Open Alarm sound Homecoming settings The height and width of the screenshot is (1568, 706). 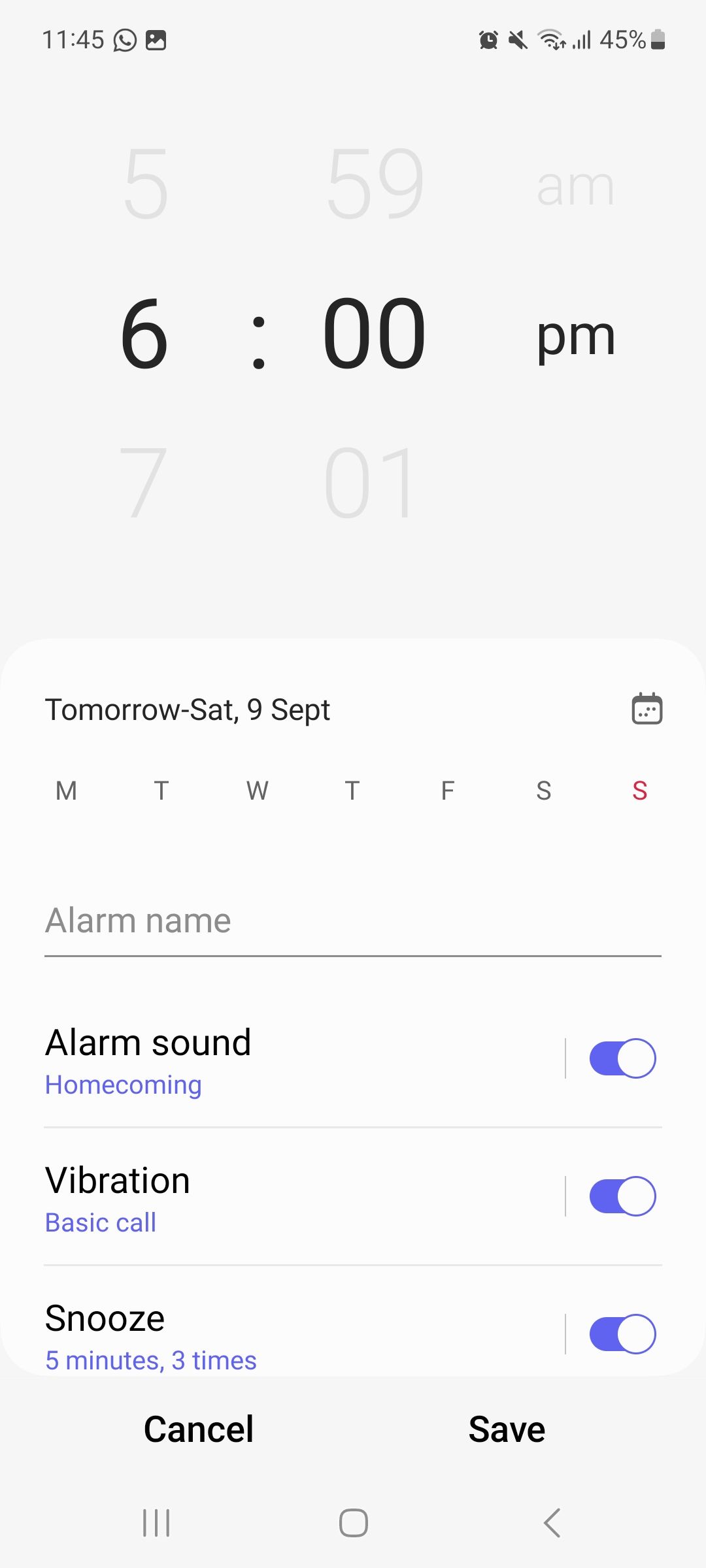(x=261, y=1060)
